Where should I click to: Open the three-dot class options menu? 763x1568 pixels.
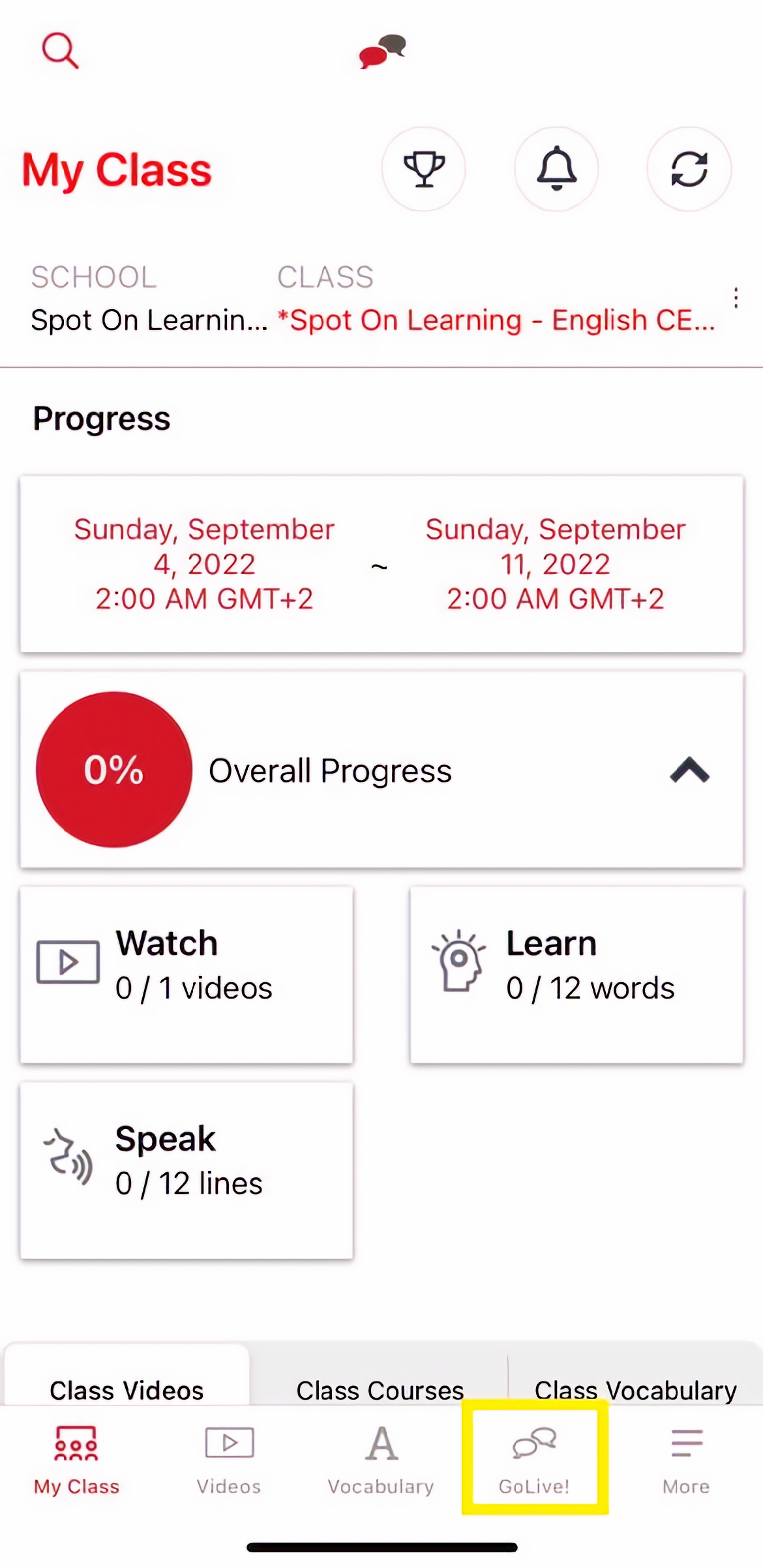[x=736, y=298]
